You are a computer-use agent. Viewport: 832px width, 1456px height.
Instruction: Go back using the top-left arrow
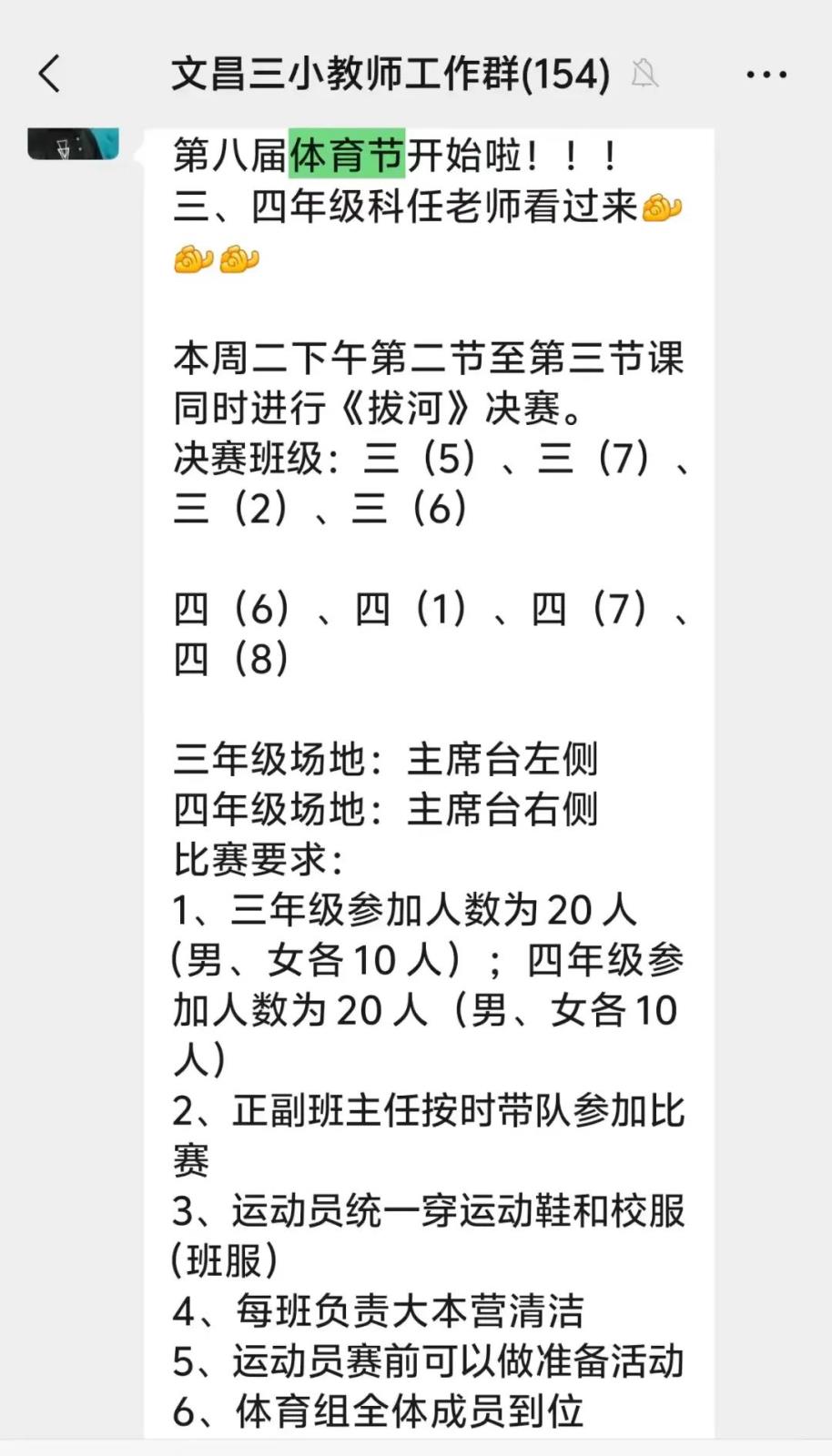tap(49, 74)
